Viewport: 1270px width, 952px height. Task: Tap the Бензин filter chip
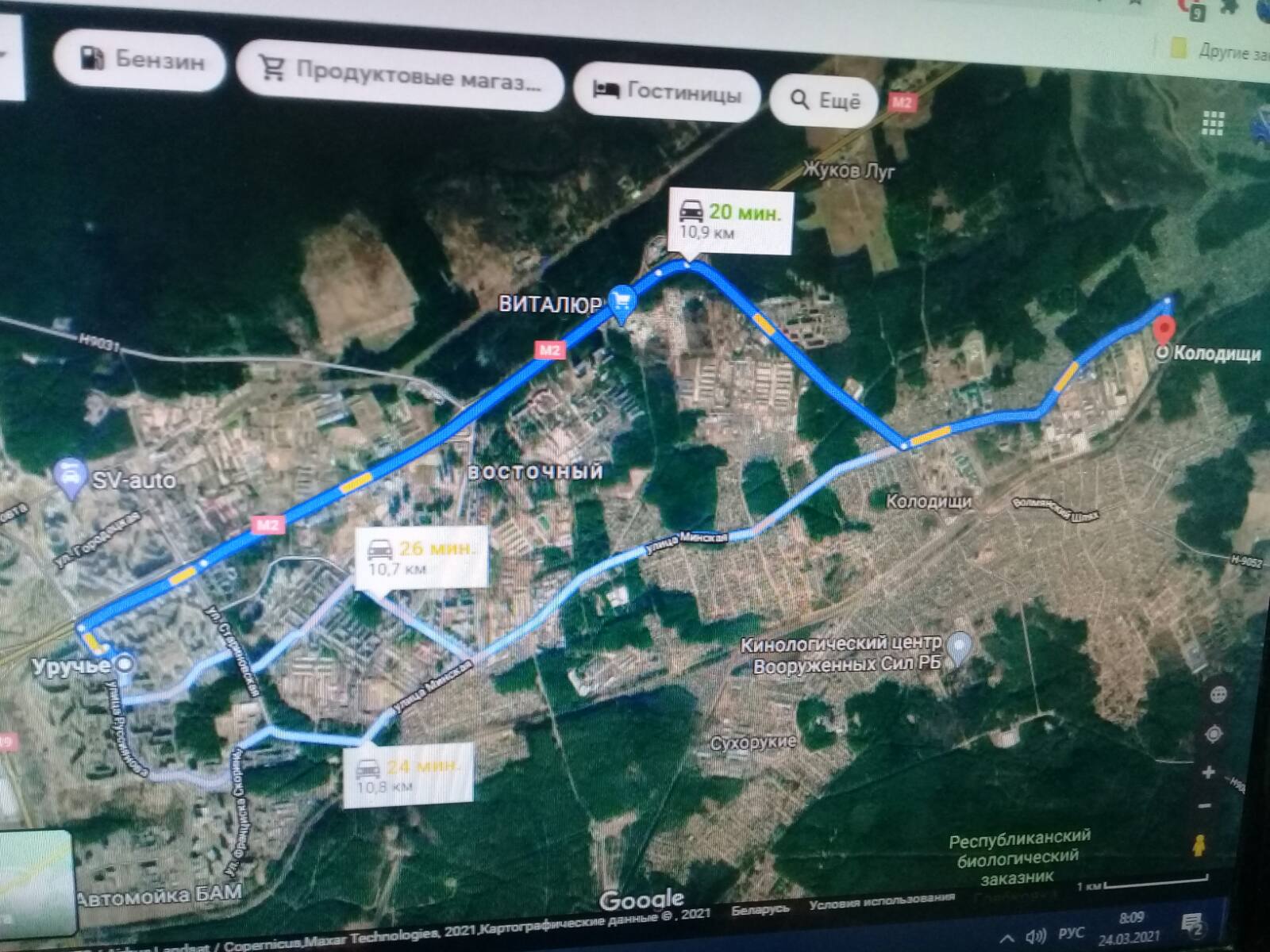pyautogui.click(x=140, y=59)
